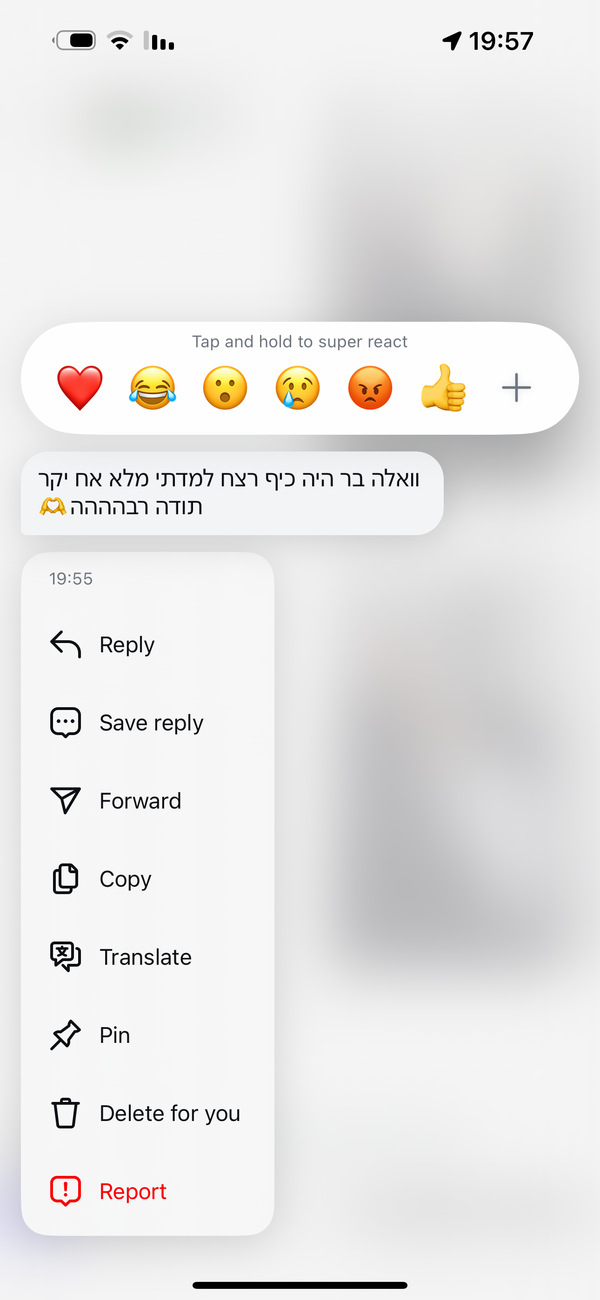This screenshot has height=1300, width=600.
Task: Translate the Hebrew message
Action: tap(145, 957)
